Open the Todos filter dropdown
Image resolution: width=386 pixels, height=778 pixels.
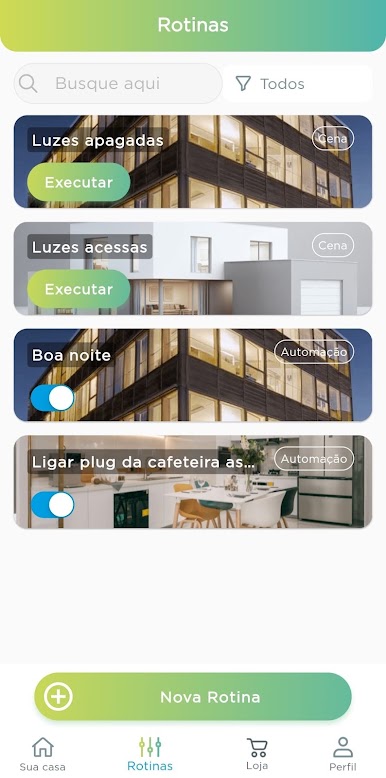click(x=298, y=83)
